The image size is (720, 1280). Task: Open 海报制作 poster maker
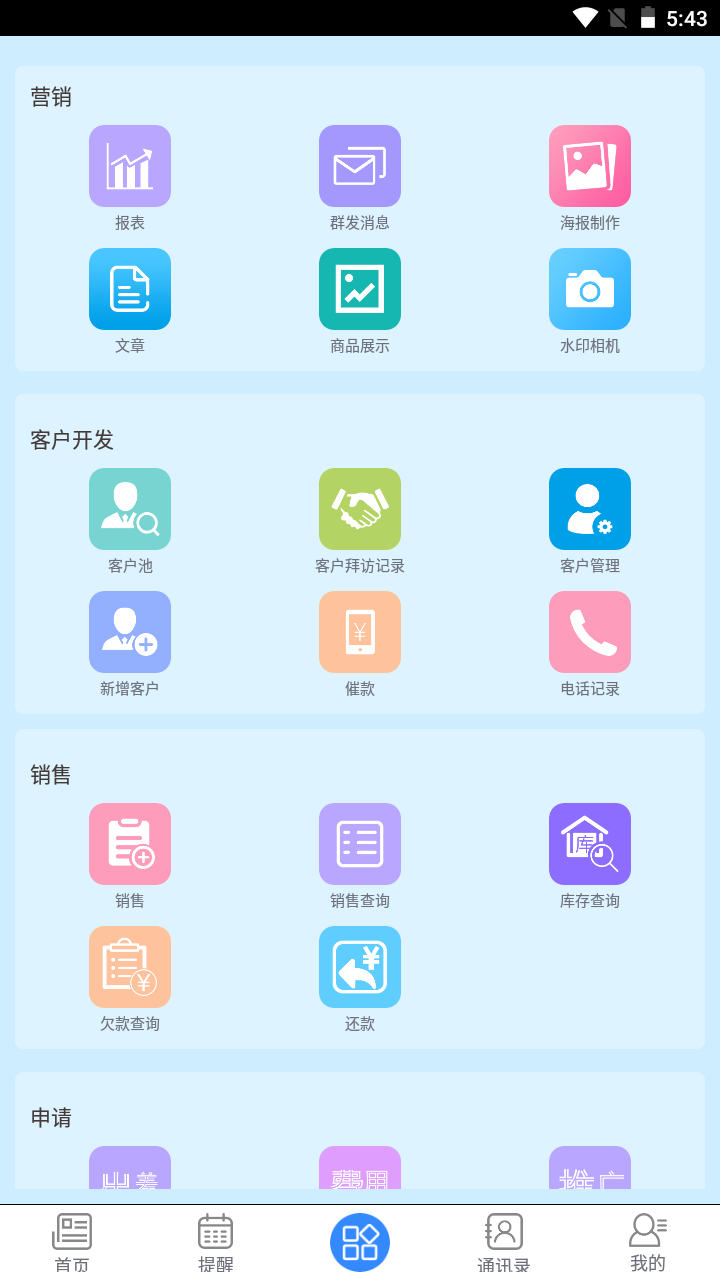[590, 166]
